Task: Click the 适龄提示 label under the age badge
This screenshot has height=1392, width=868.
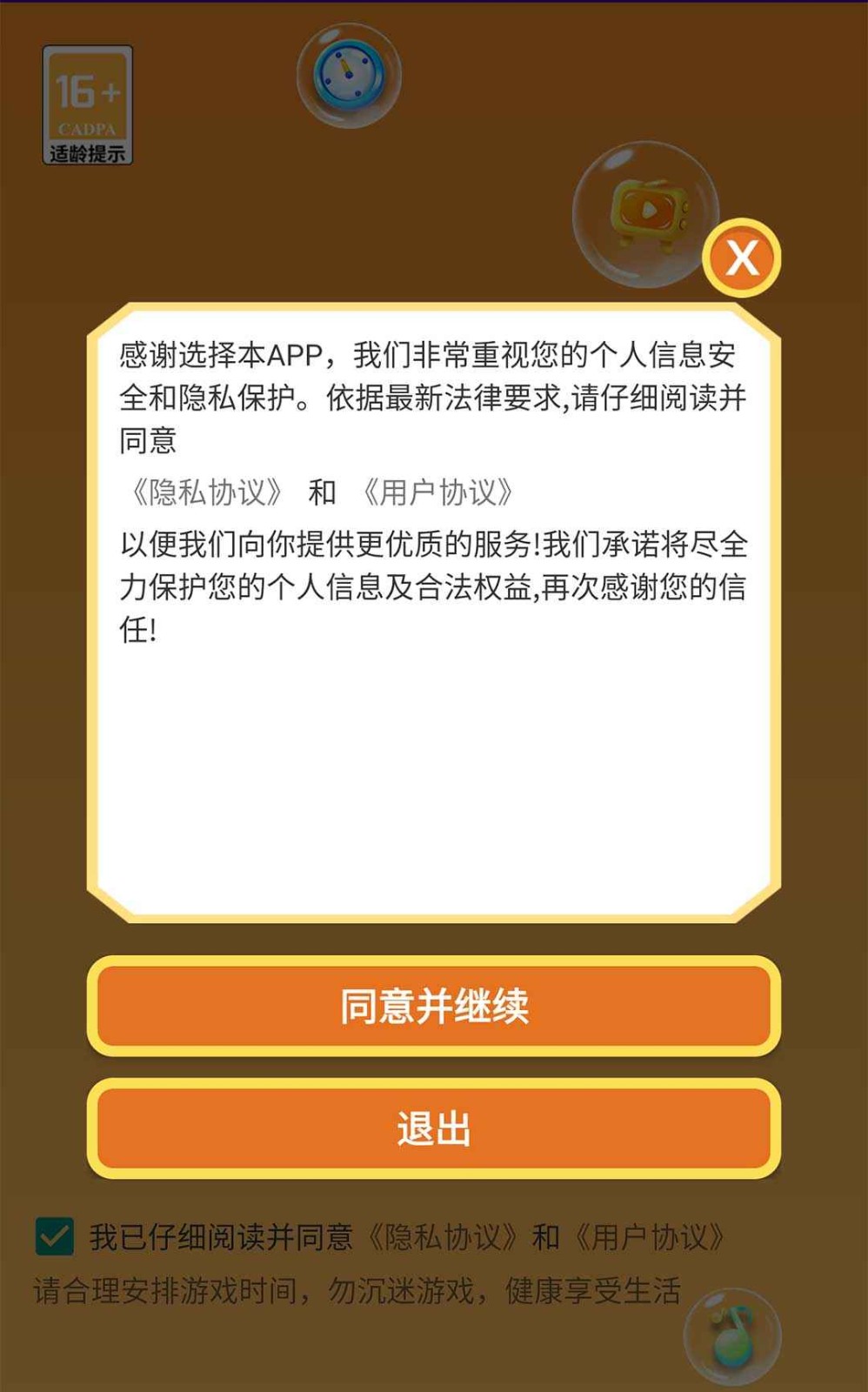Action: [x=87, y=152]
